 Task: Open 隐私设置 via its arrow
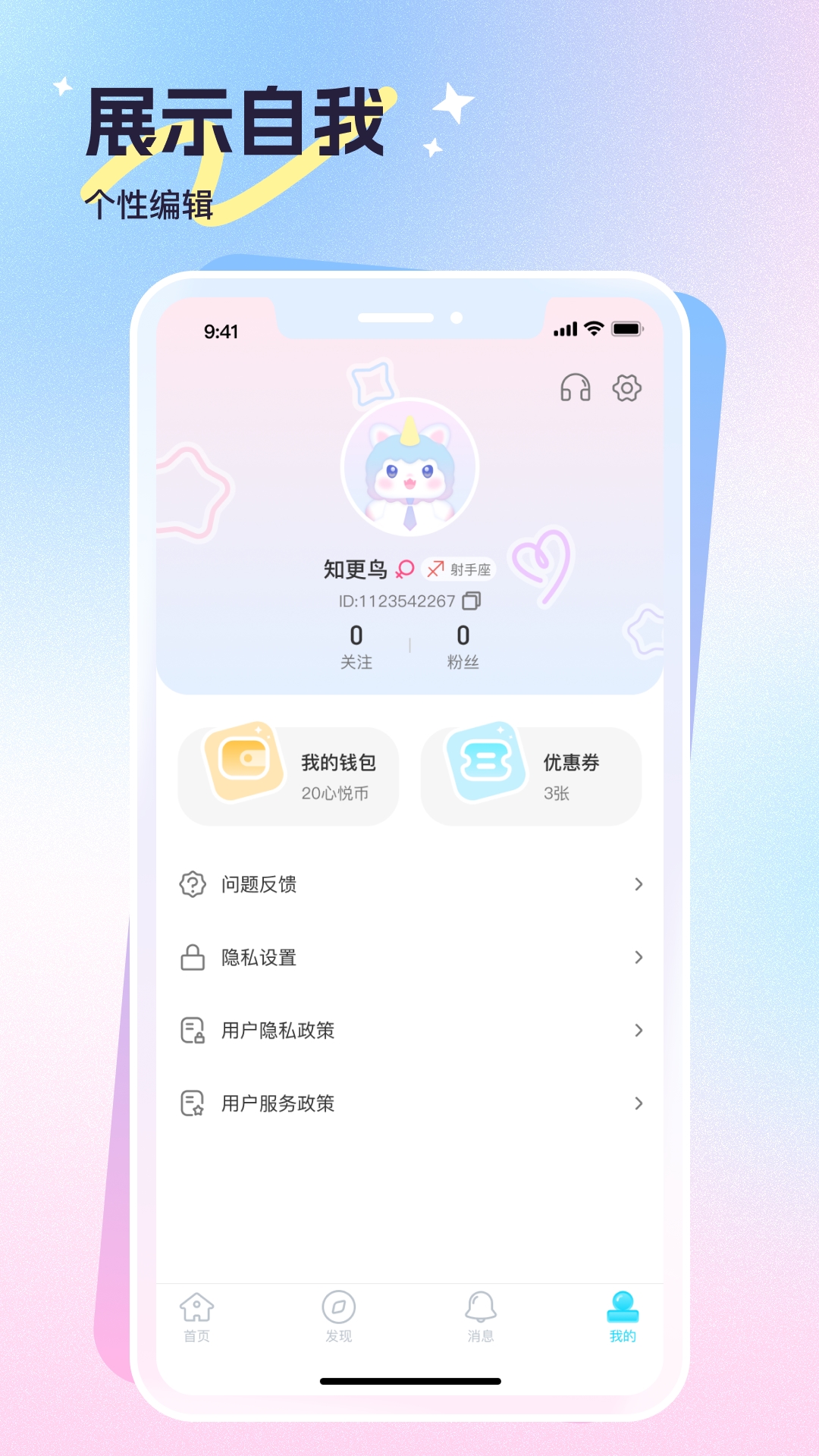[638, 957]
